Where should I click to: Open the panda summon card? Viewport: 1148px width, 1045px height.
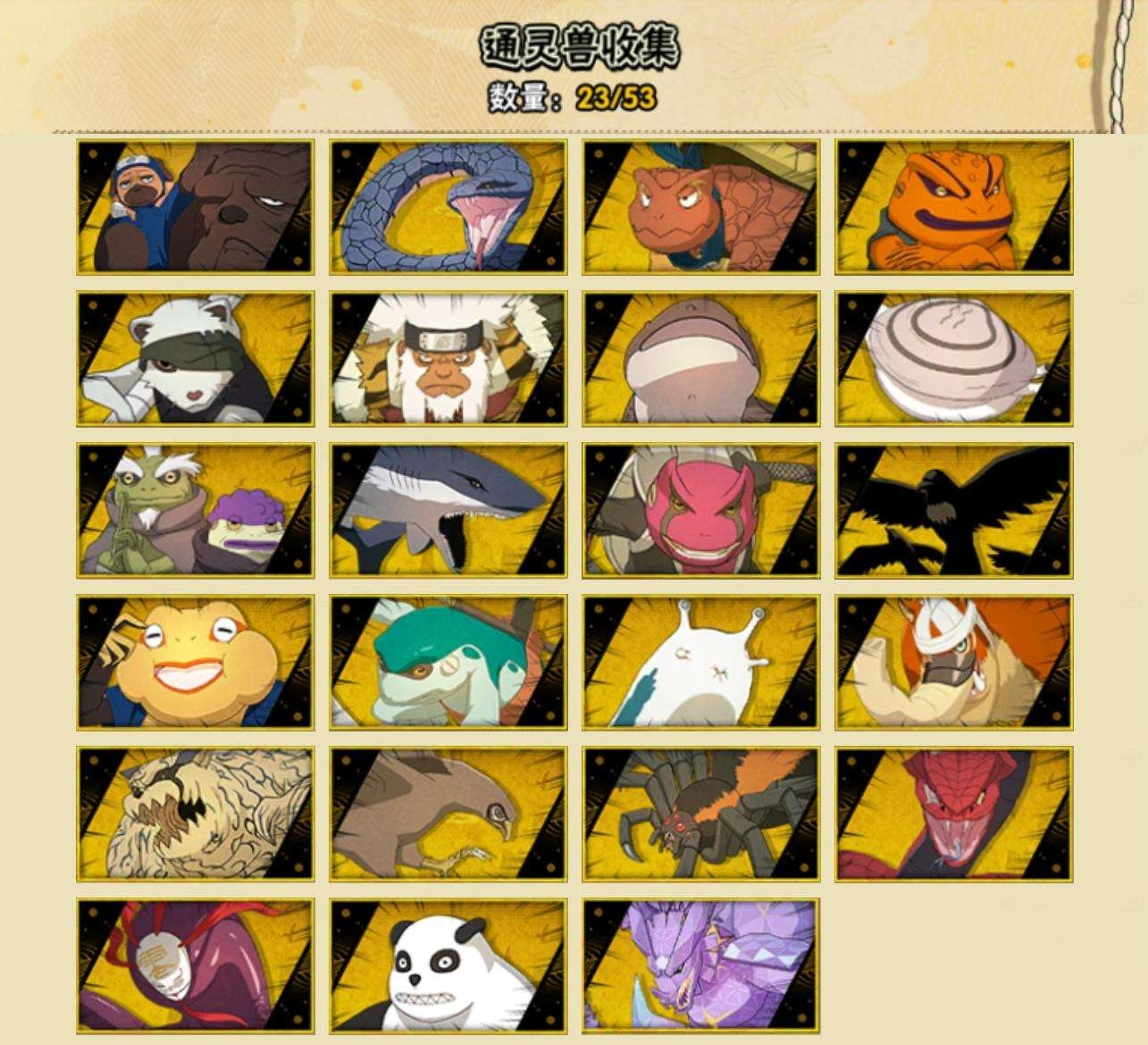(448, 966)
